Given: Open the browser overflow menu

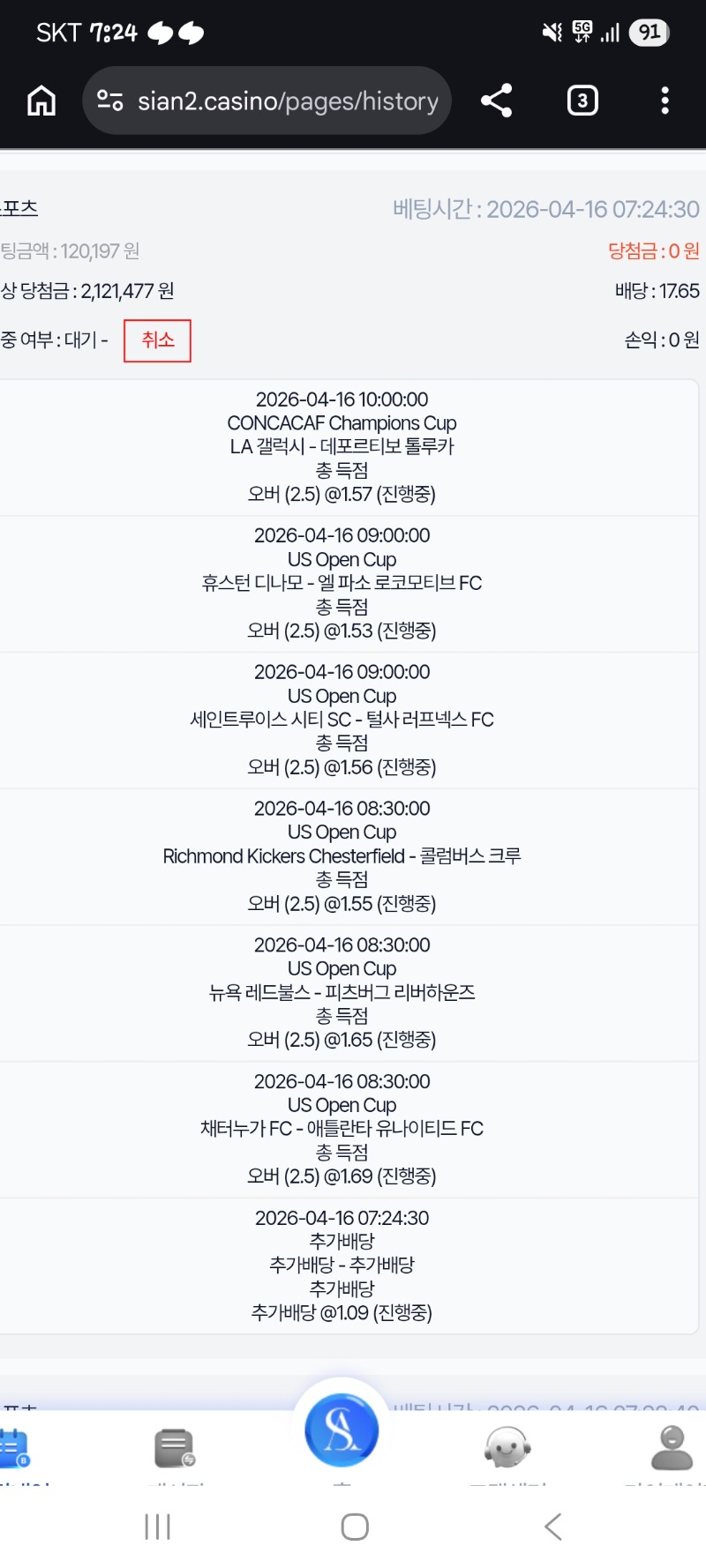Looking at the screenshot, I should pos(665,101).
